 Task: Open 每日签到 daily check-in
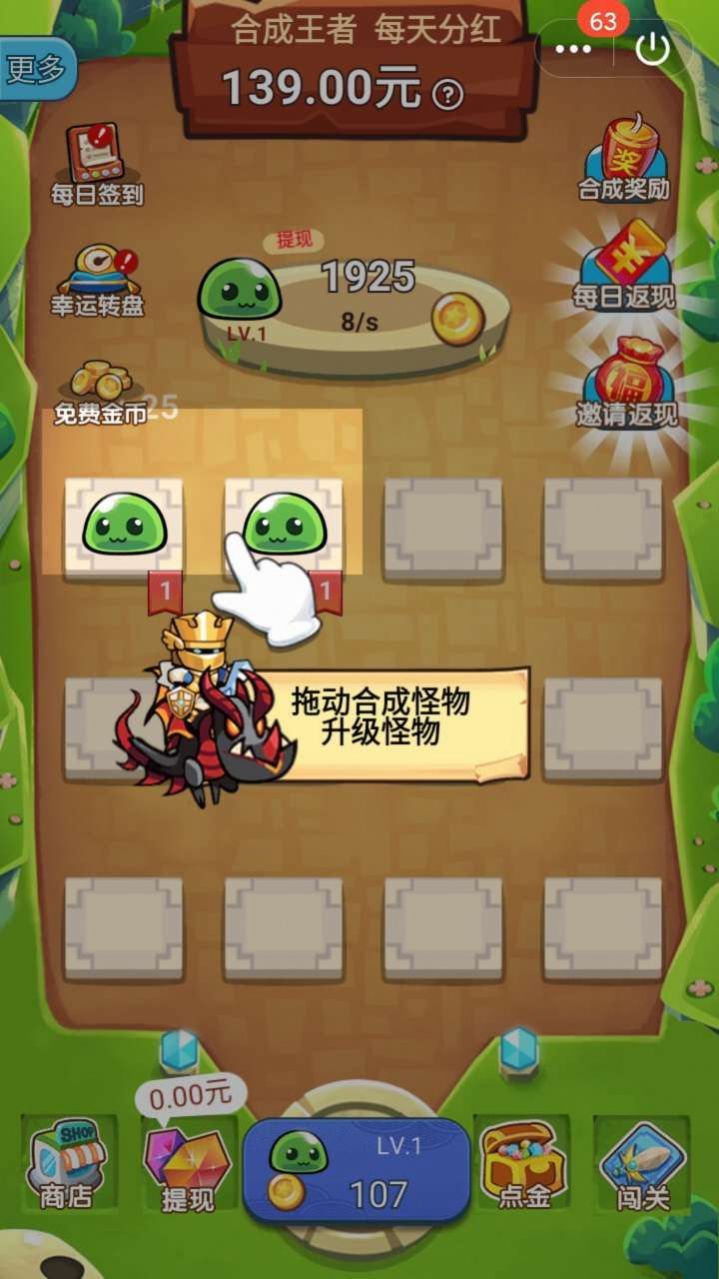pyautogui.click(x=97, y=165)
